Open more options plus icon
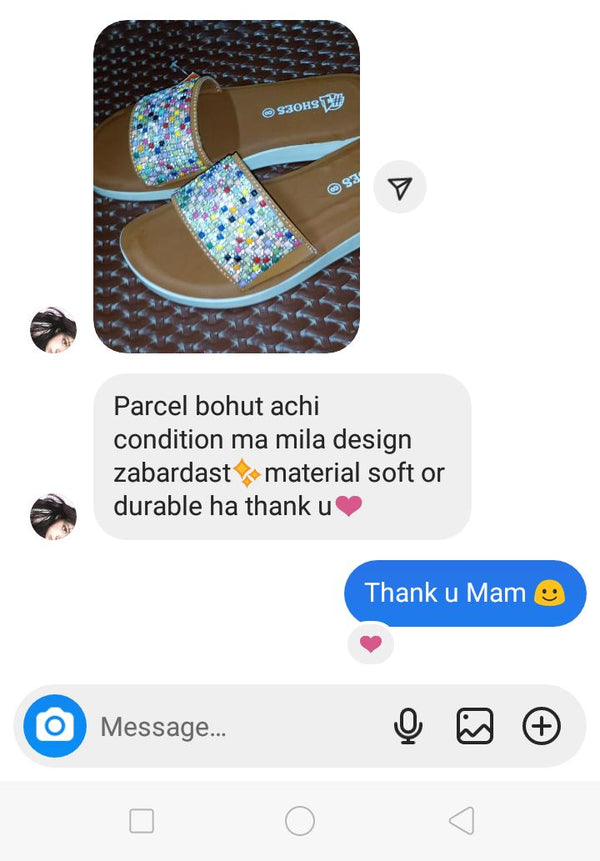The image size is (600, 861). click(x=542, y=727)
